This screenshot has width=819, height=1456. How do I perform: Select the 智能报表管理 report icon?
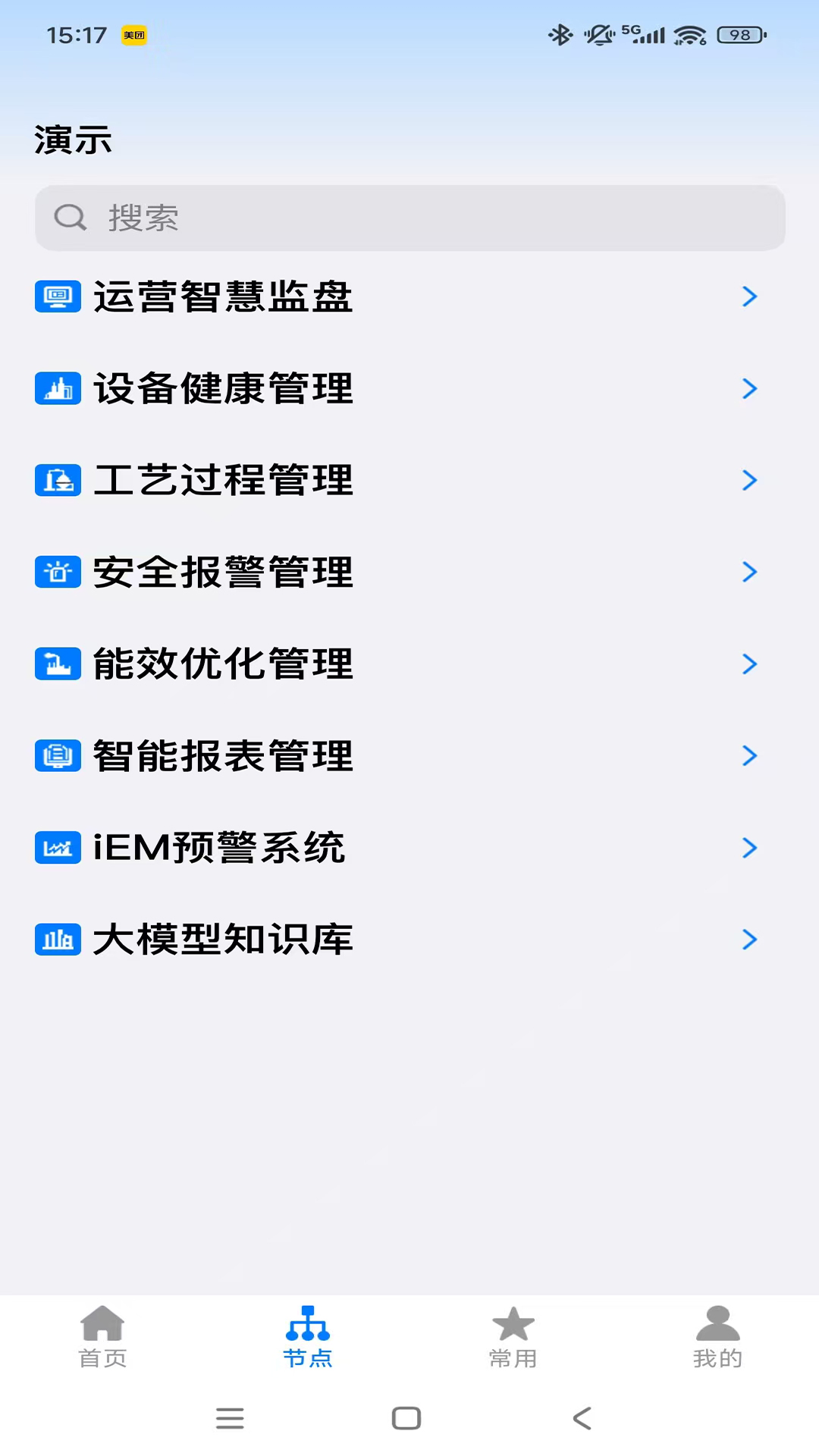click(58, 756)
